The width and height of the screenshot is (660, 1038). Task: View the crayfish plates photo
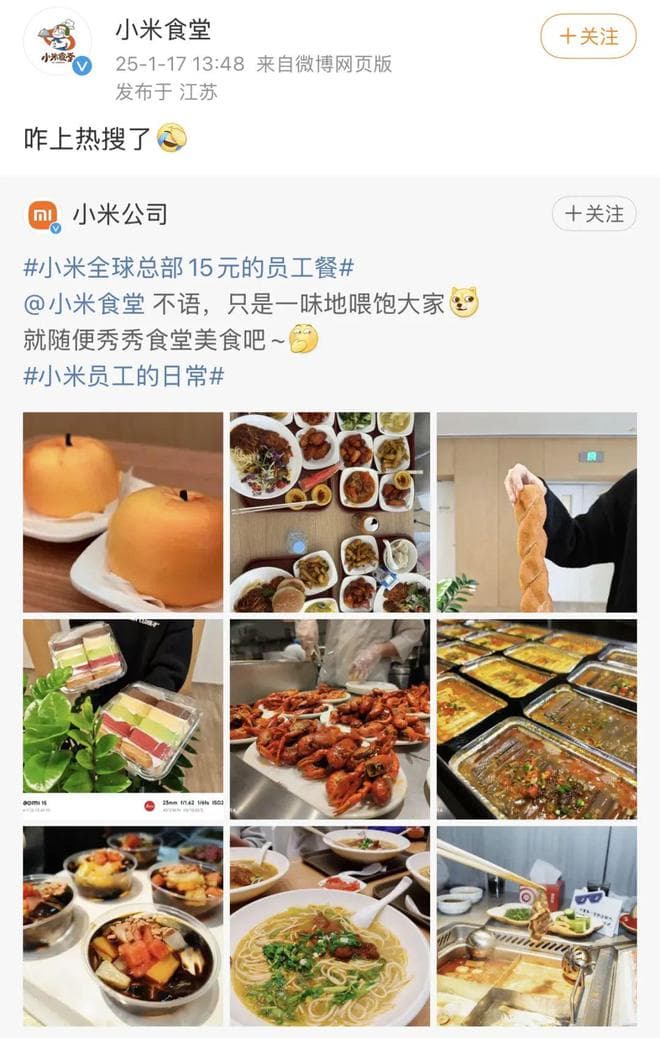(330, 719)
